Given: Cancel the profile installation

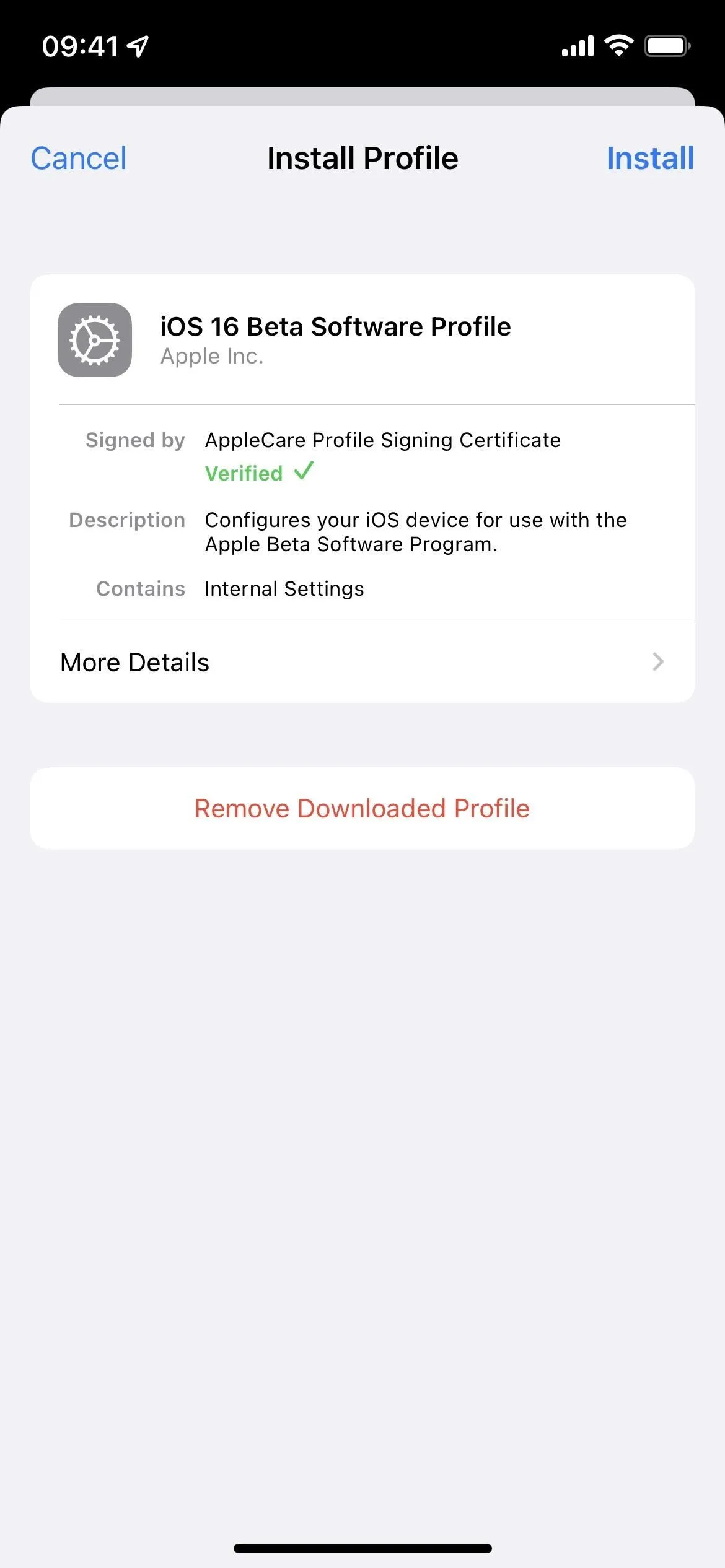Looking at the screenshot, I should 79,159.
